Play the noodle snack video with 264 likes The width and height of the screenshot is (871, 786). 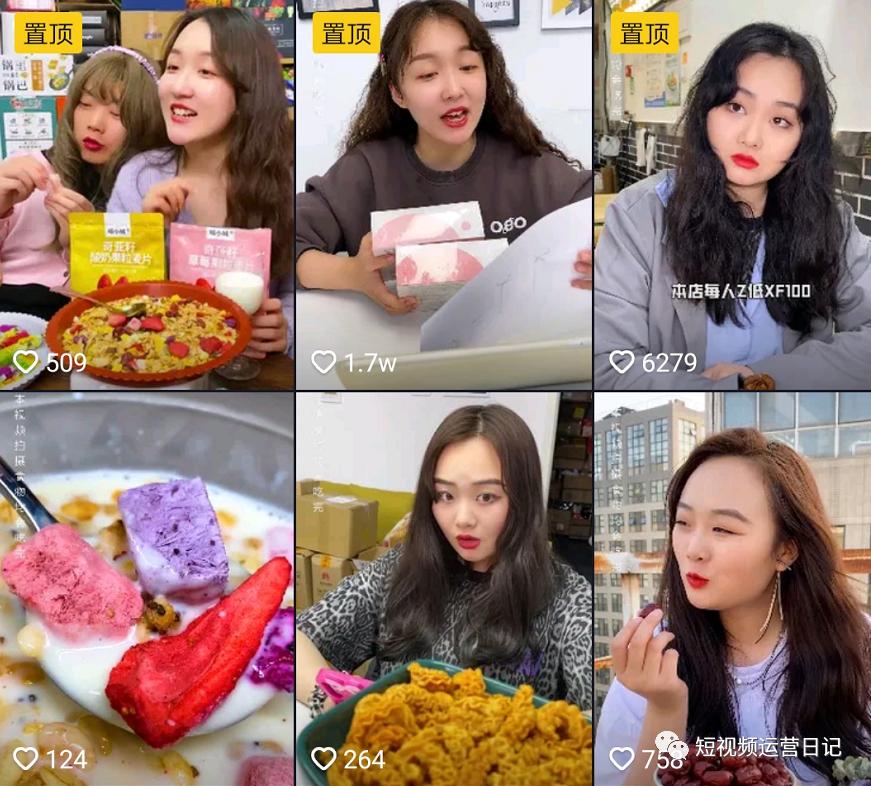[x=443, y=588]
